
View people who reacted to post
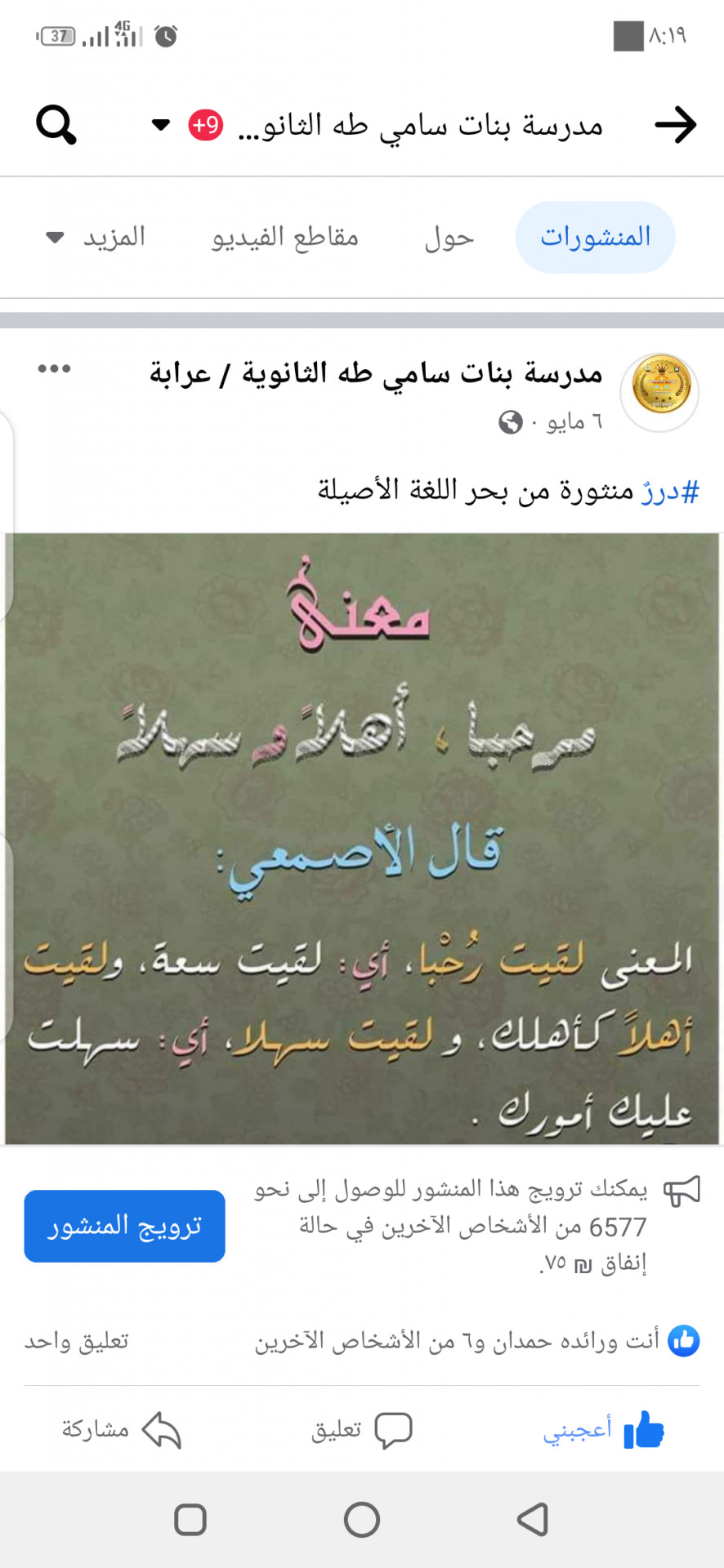(458, 1341)
